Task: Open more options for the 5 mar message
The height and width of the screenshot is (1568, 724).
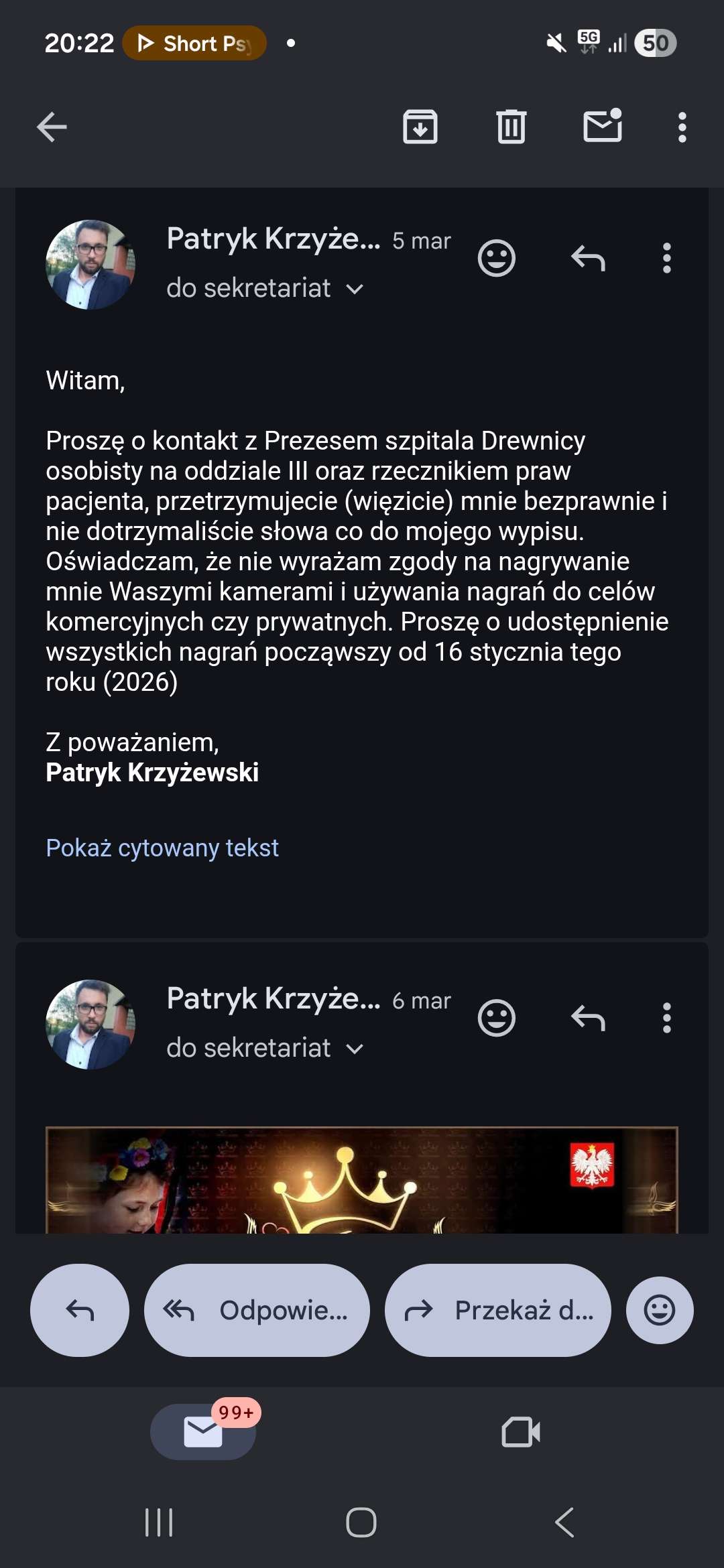Action: click(666, 258)
